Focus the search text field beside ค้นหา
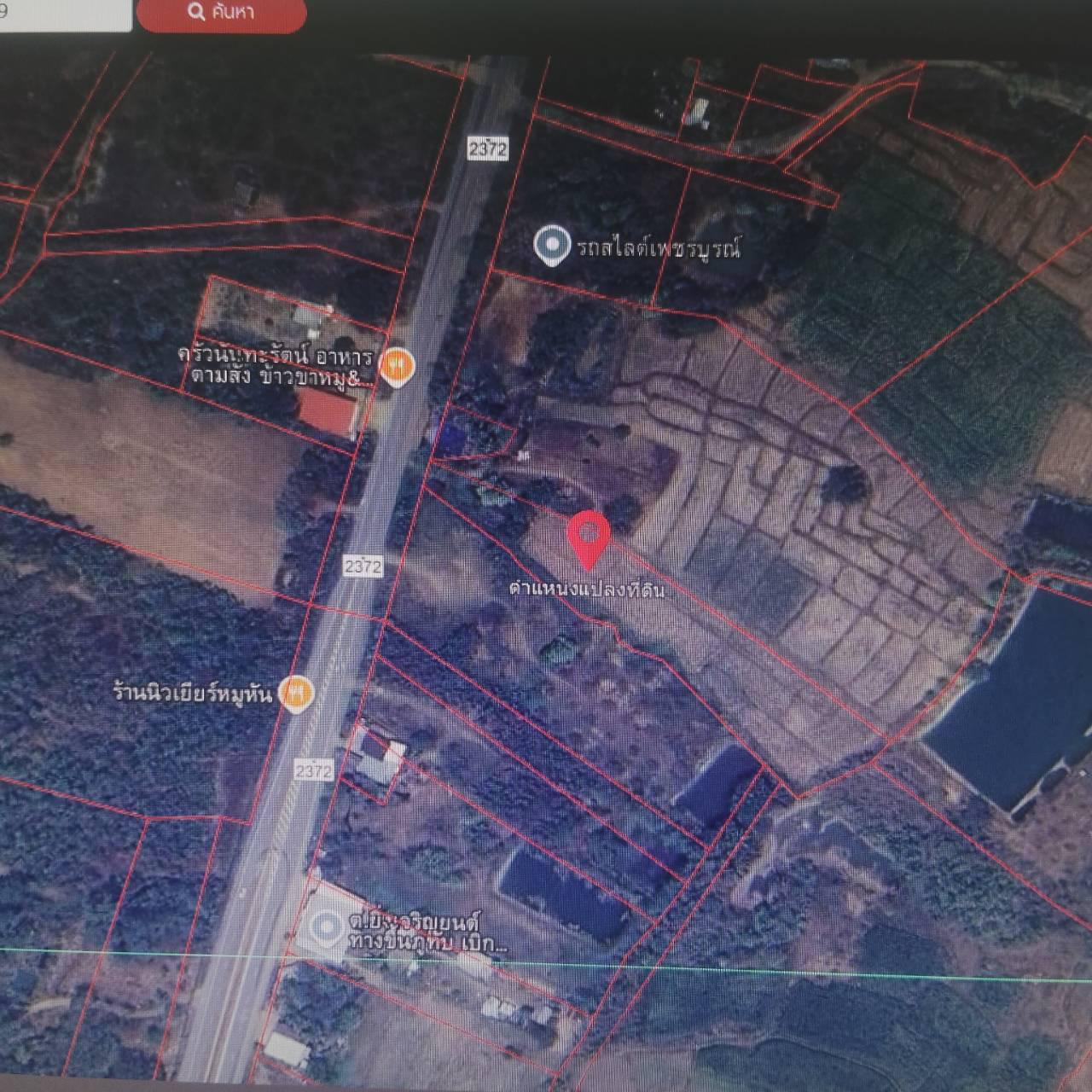The width and height of the screenshot is (1092, 1092). pos(65,13)
